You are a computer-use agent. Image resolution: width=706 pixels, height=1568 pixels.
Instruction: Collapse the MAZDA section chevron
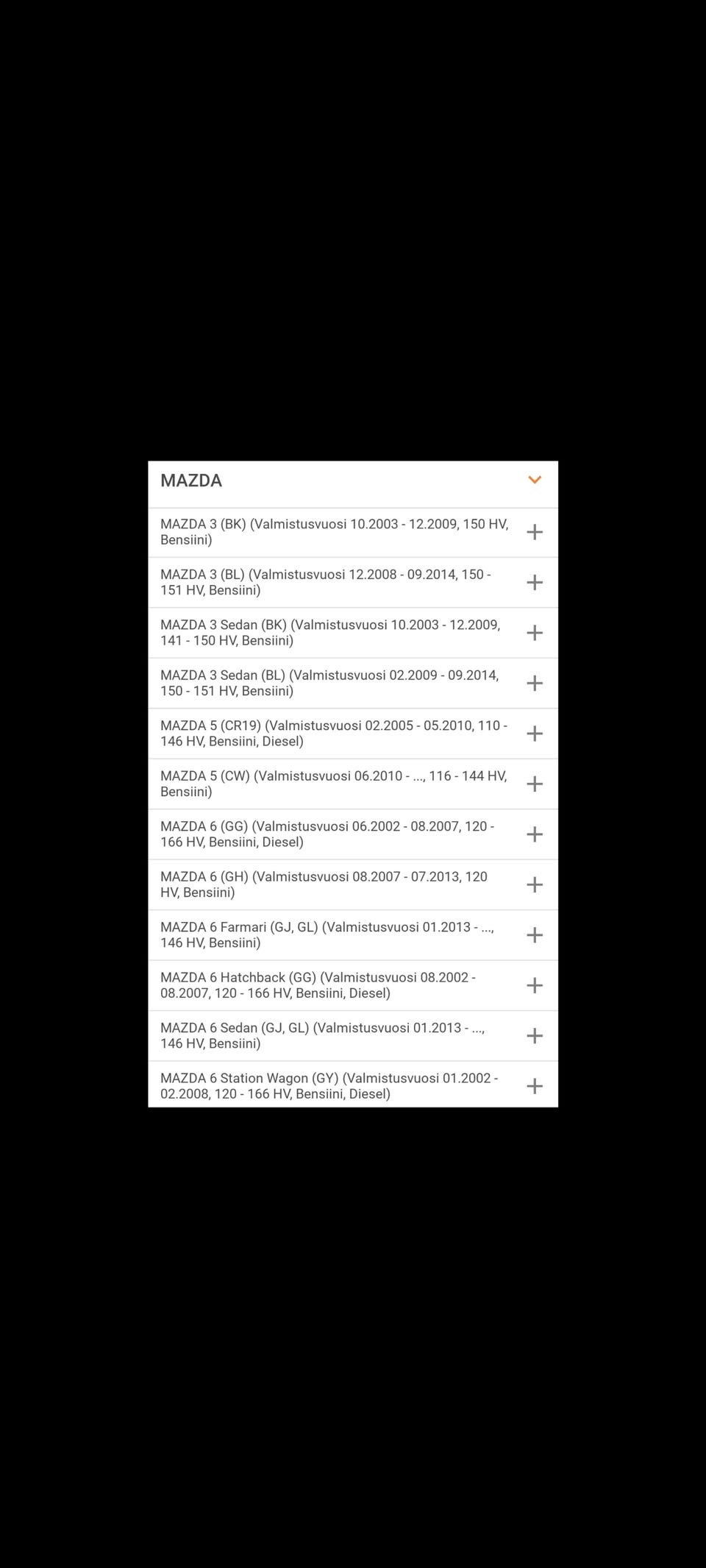pyautogui.click(x=535, y=480)
